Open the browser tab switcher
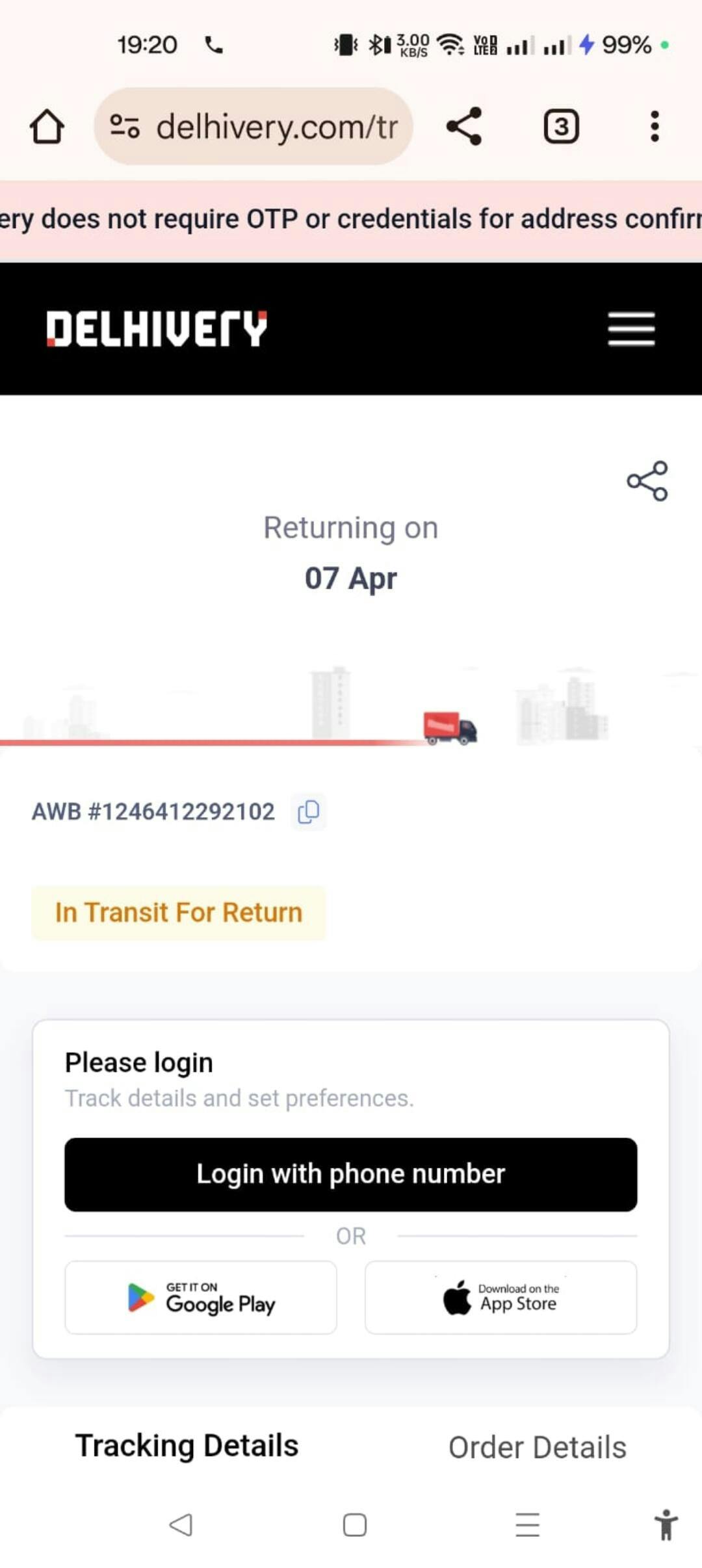 point(561,126)
